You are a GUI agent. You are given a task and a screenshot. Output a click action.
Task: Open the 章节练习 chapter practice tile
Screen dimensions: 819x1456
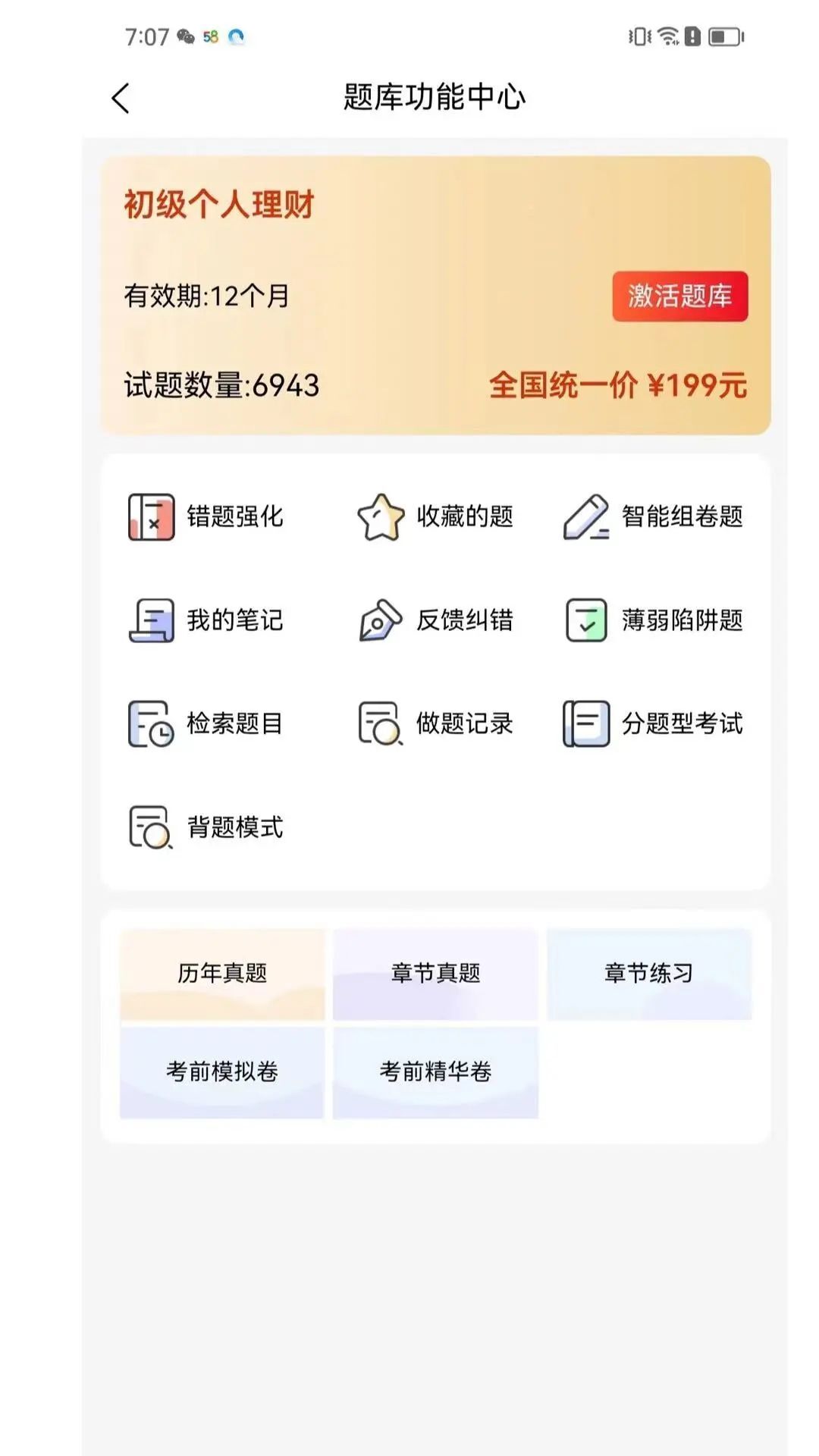648,974
